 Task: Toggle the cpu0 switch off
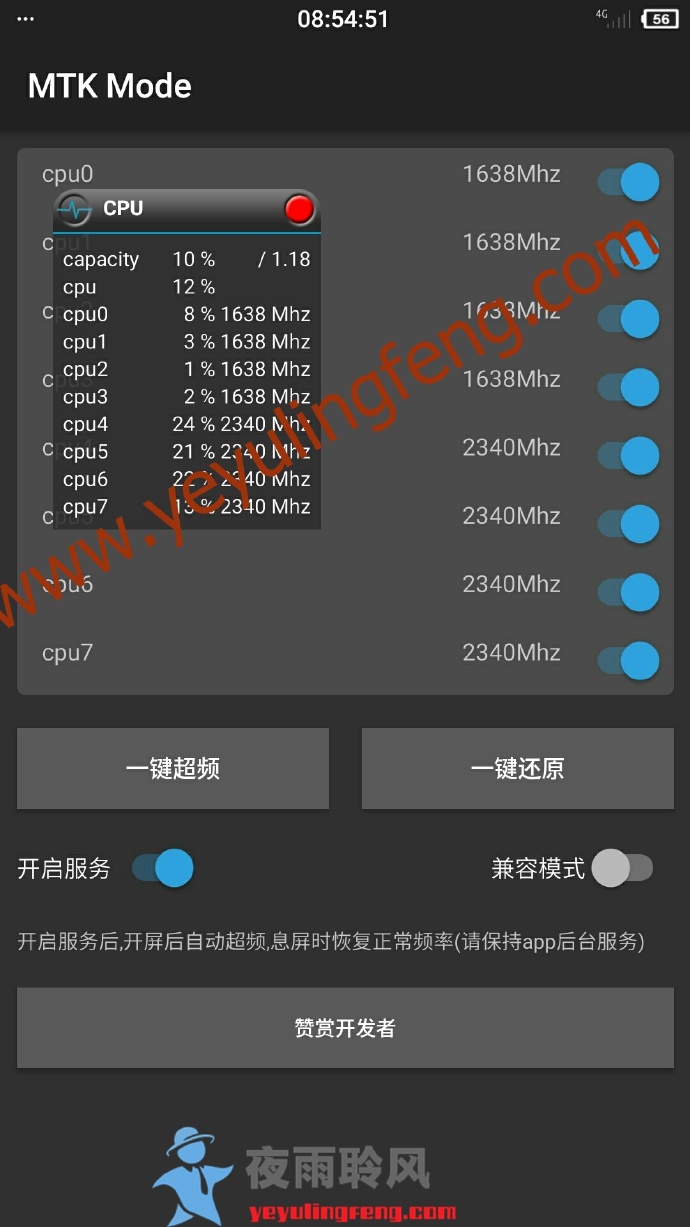pos(629,182)
